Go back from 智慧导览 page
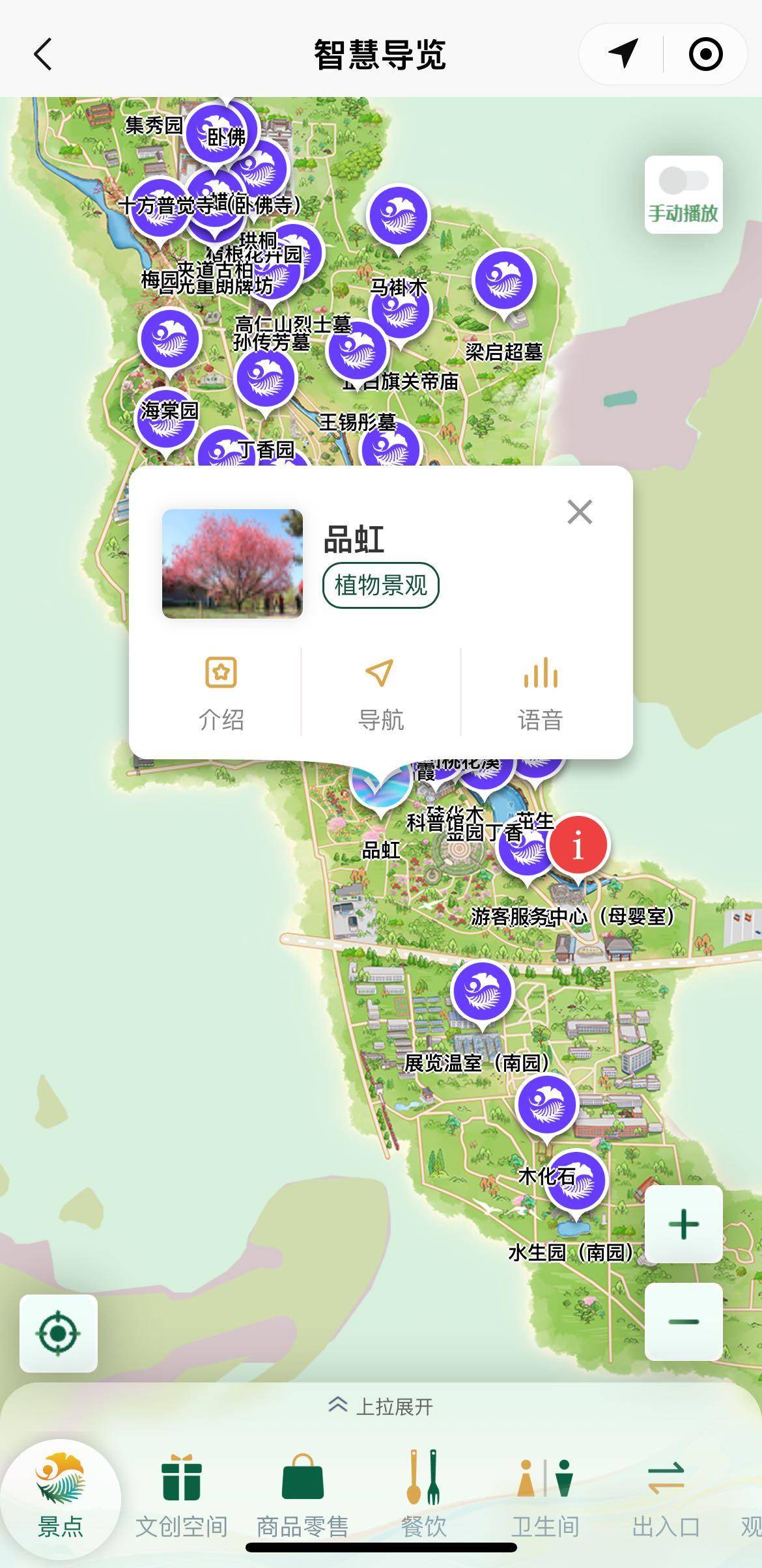The height and width of the screenshot is (1568, 762). (43, 54)
